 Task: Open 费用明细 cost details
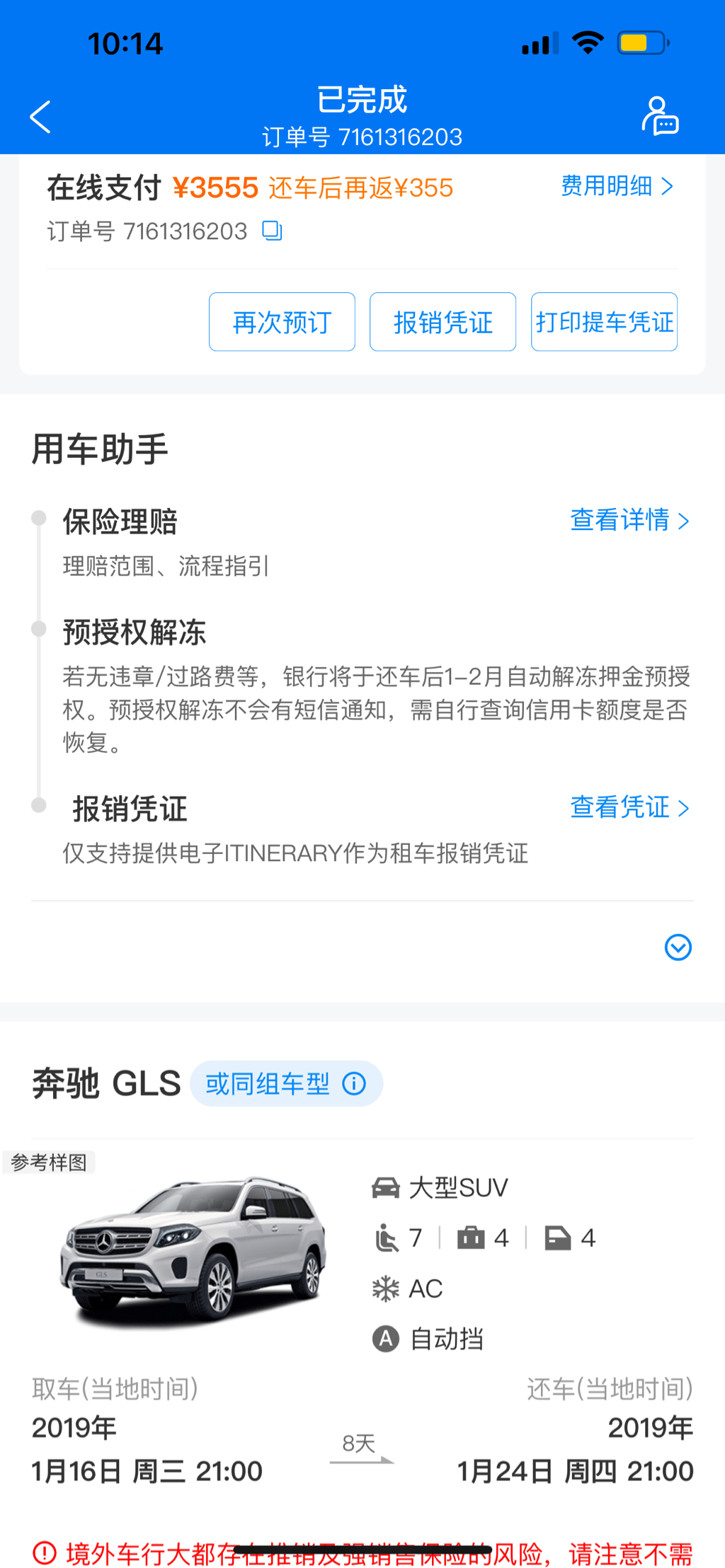coord(616,186)
